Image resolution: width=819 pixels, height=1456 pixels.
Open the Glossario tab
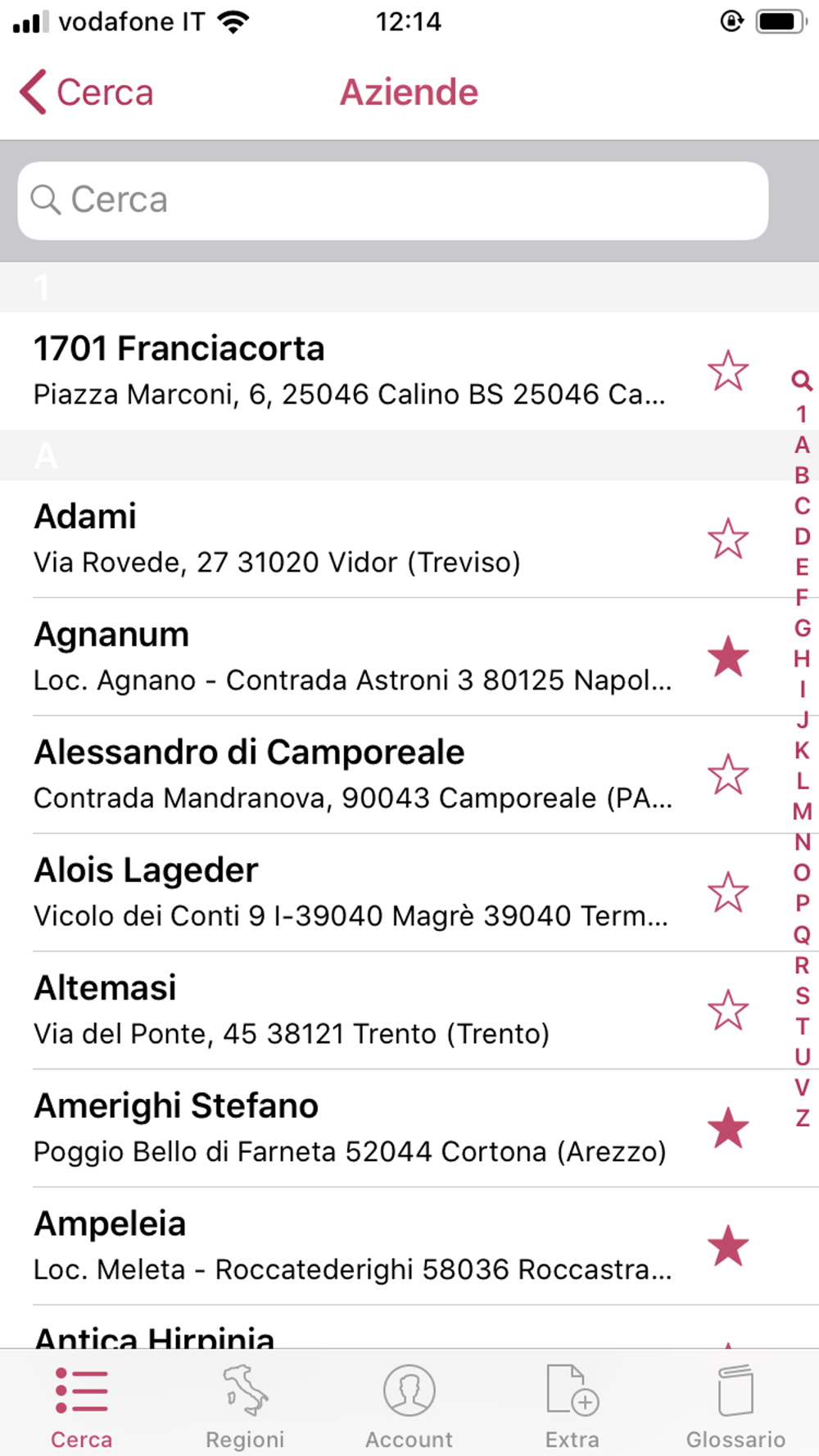(735, 1406)
